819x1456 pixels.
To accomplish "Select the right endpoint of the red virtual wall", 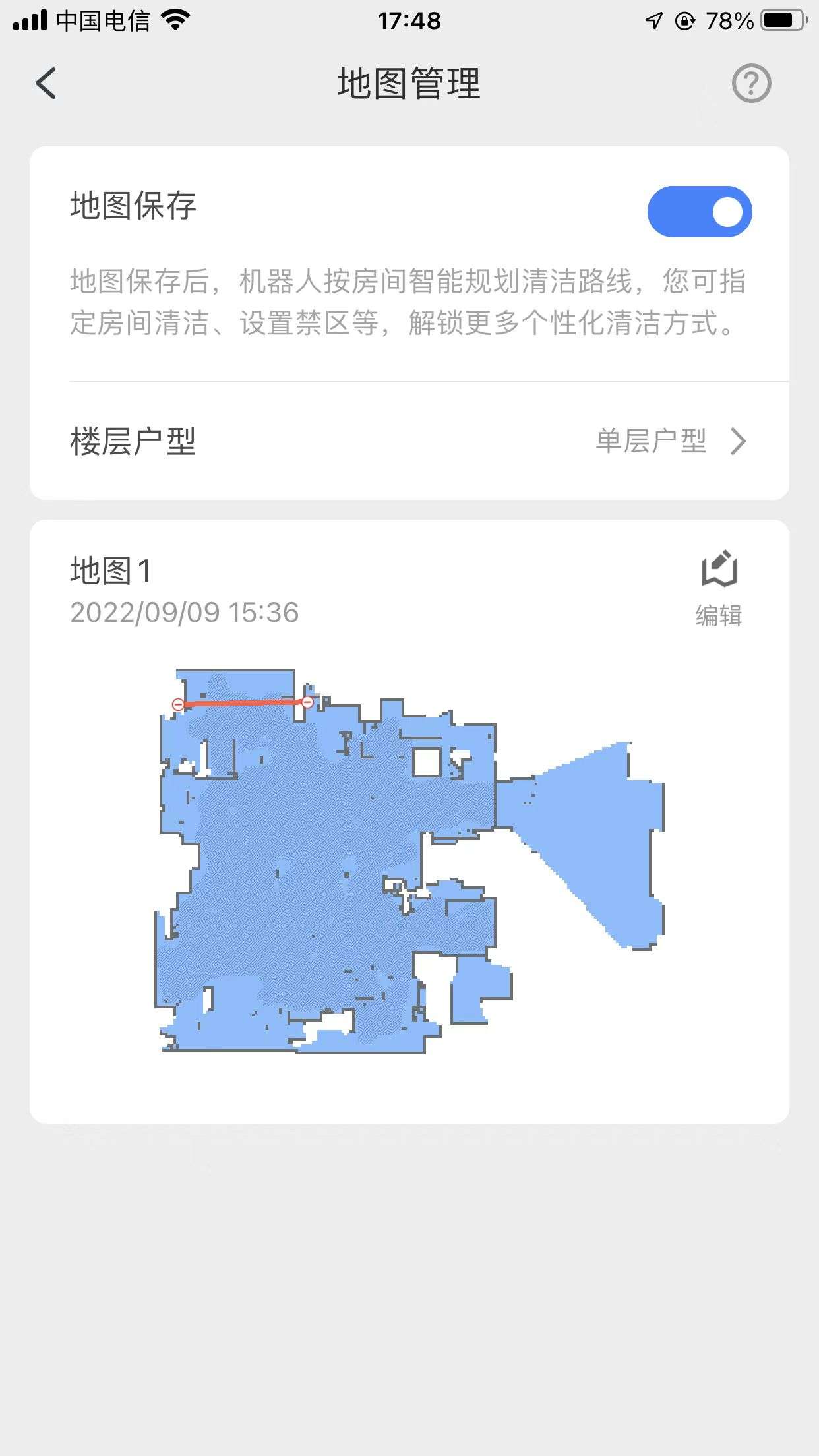I will pyautogui.click(x=307, y=703).
